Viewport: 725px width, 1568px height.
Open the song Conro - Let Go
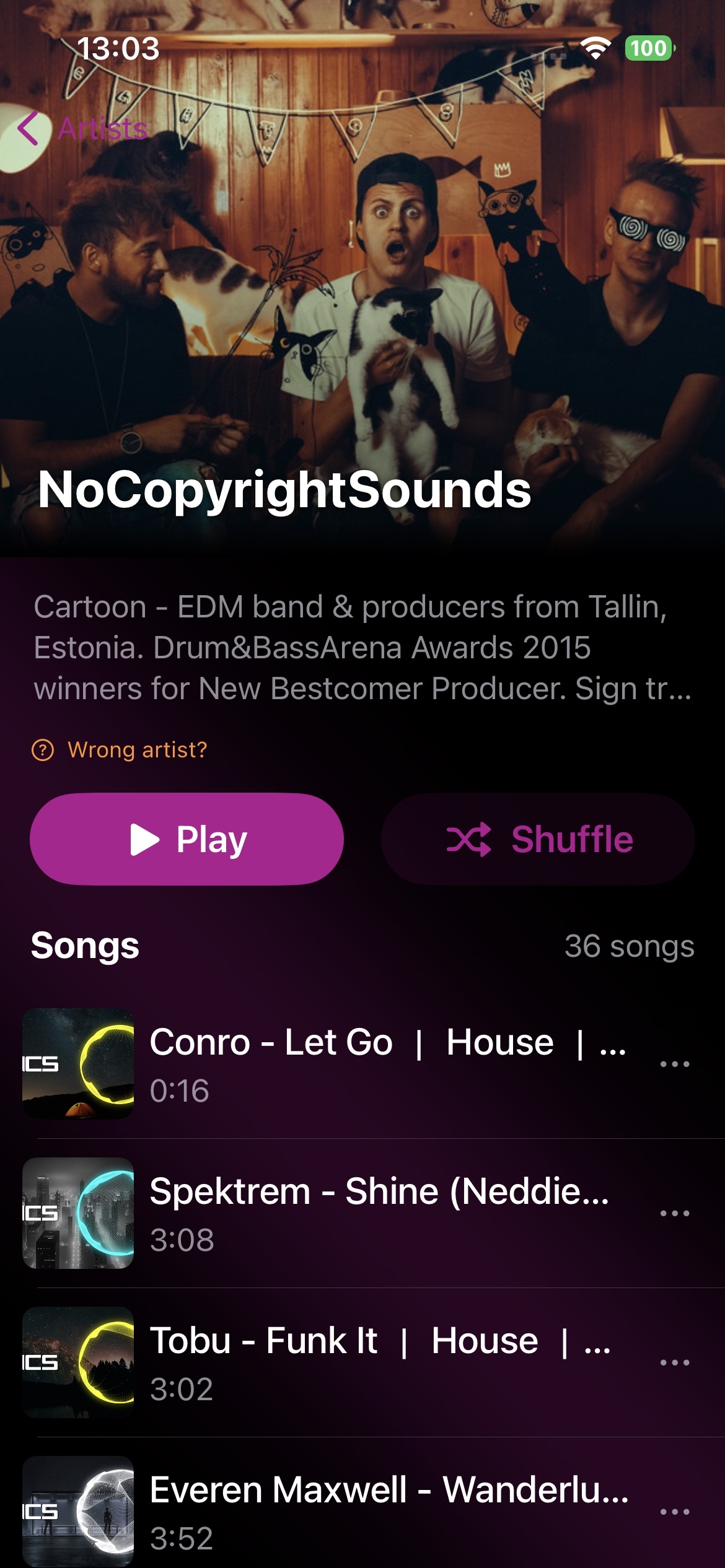372,1063
